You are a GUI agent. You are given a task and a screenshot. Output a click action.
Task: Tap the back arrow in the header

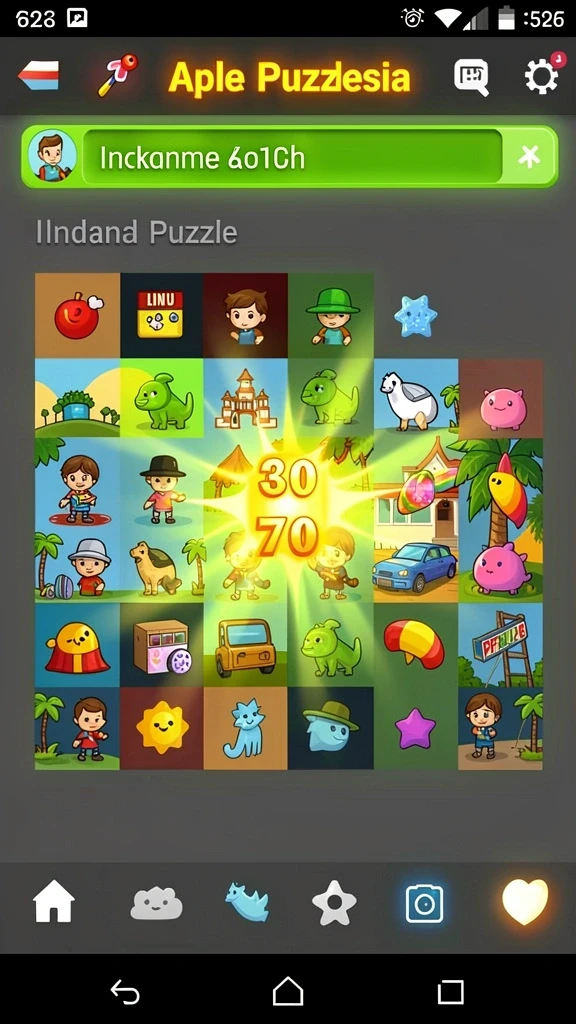pyautogui.click(x=39, y=75)
